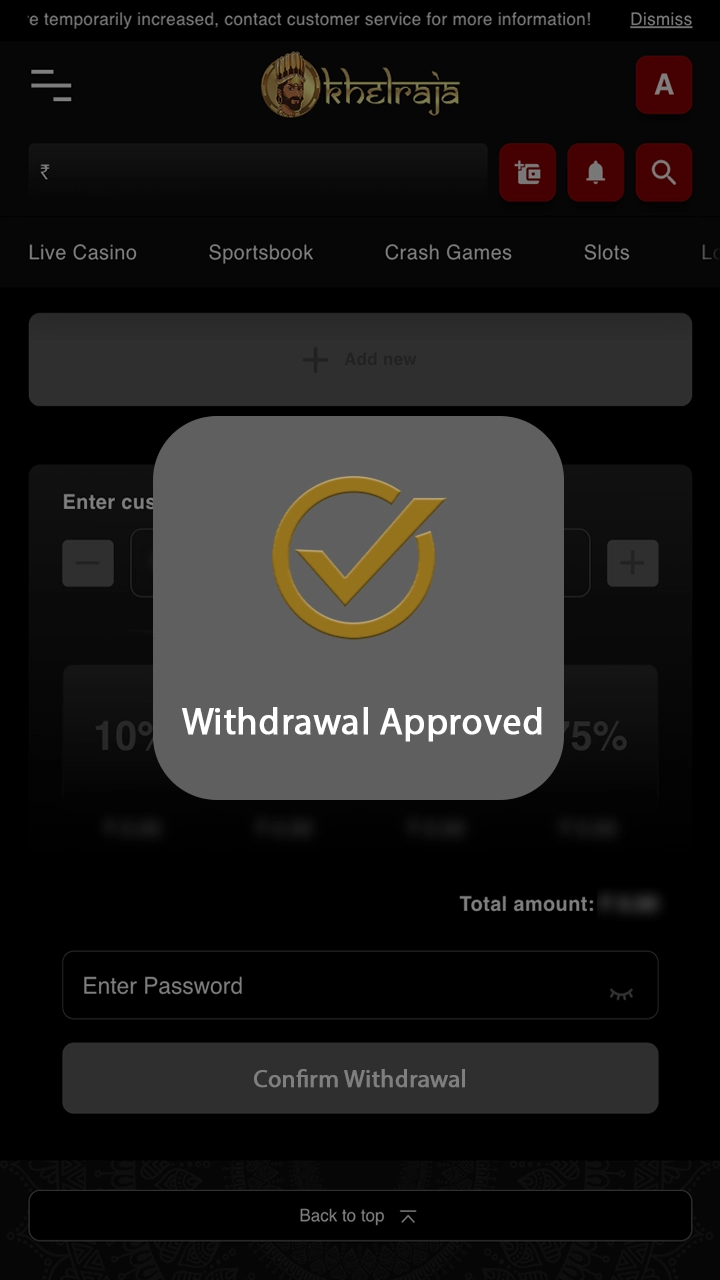Go back to top of page
This screenshot has height=1280, width=720.
(360, 1216)
